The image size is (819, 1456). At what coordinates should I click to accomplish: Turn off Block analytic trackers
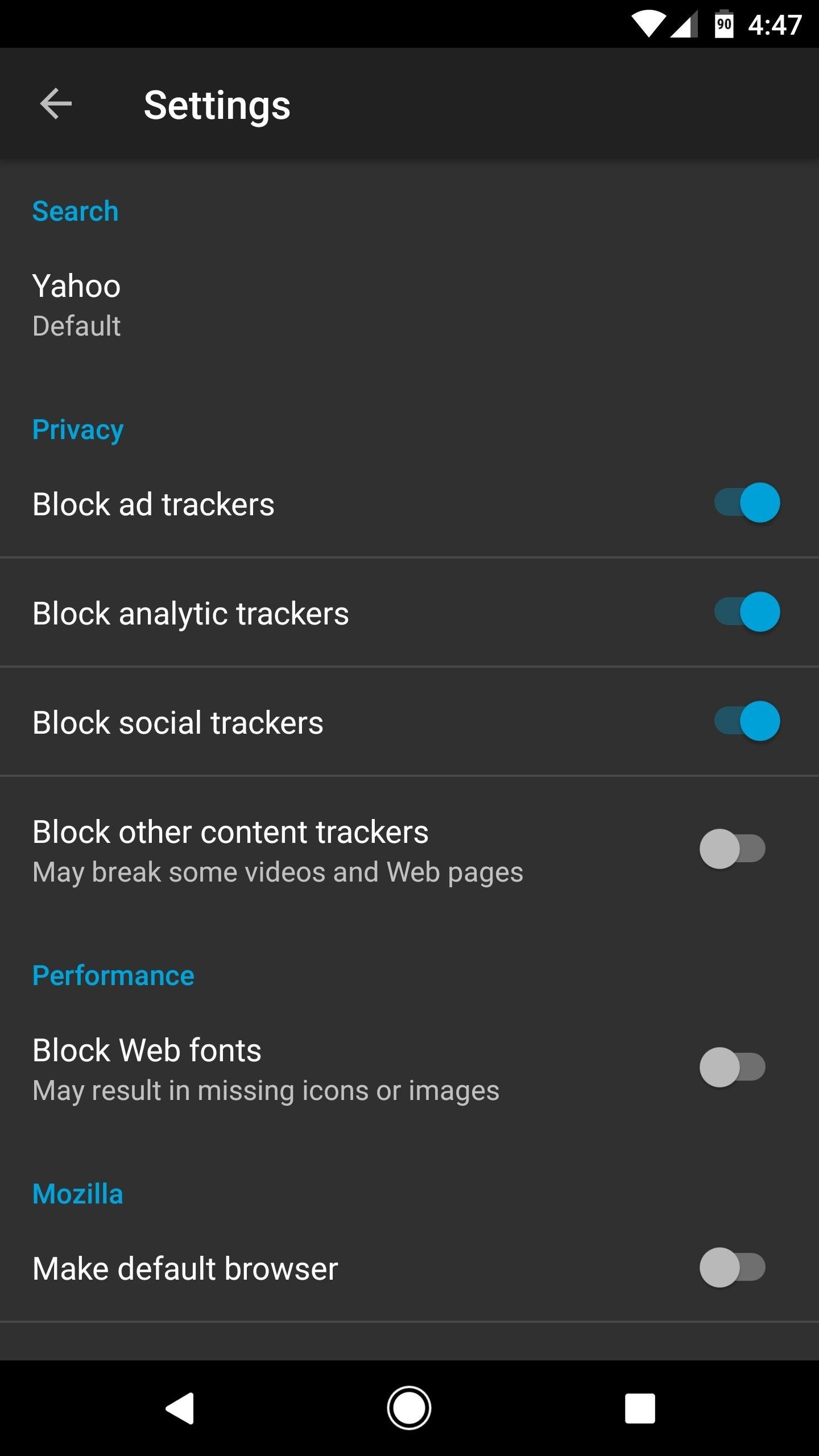click(x=747, y=612)
